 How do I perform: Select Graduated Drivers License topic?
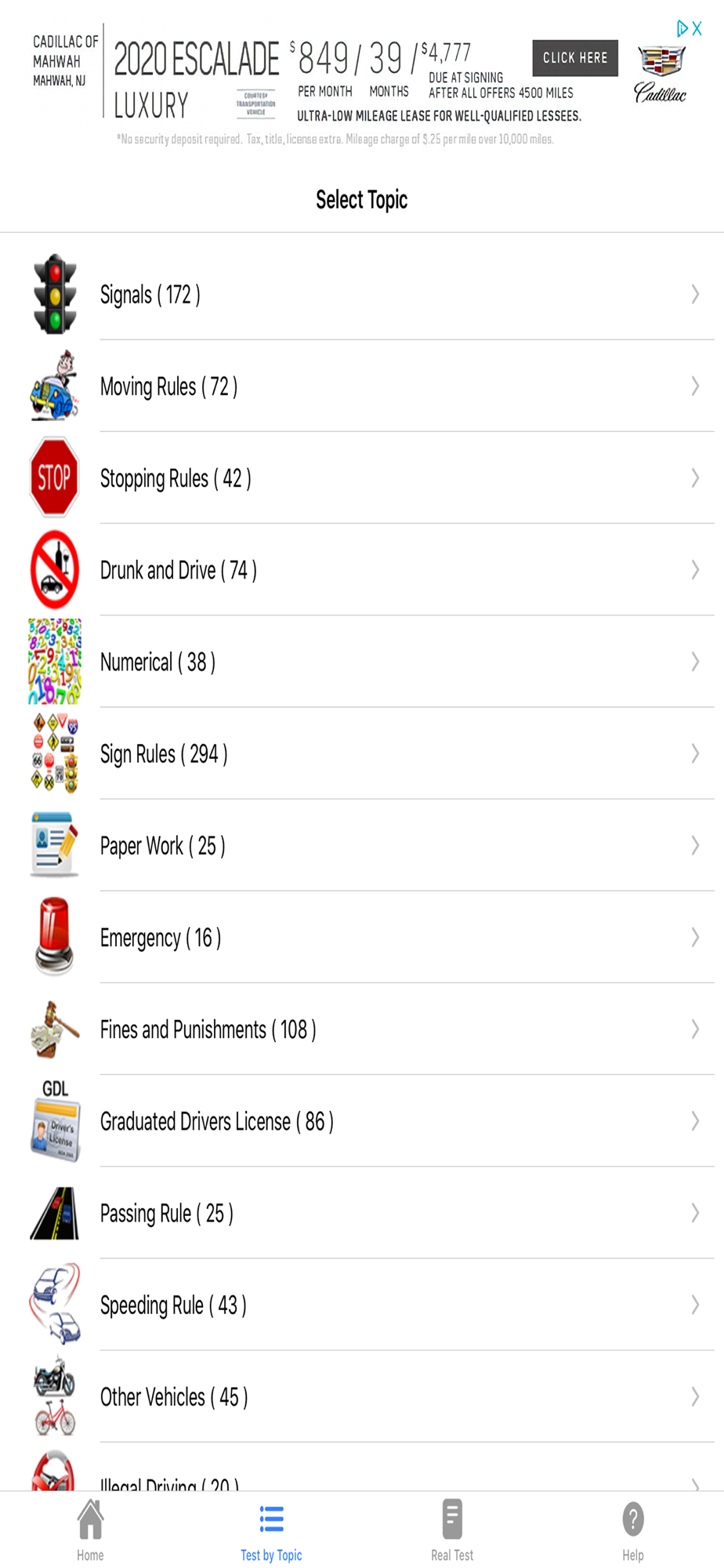tap(360, 1121)
